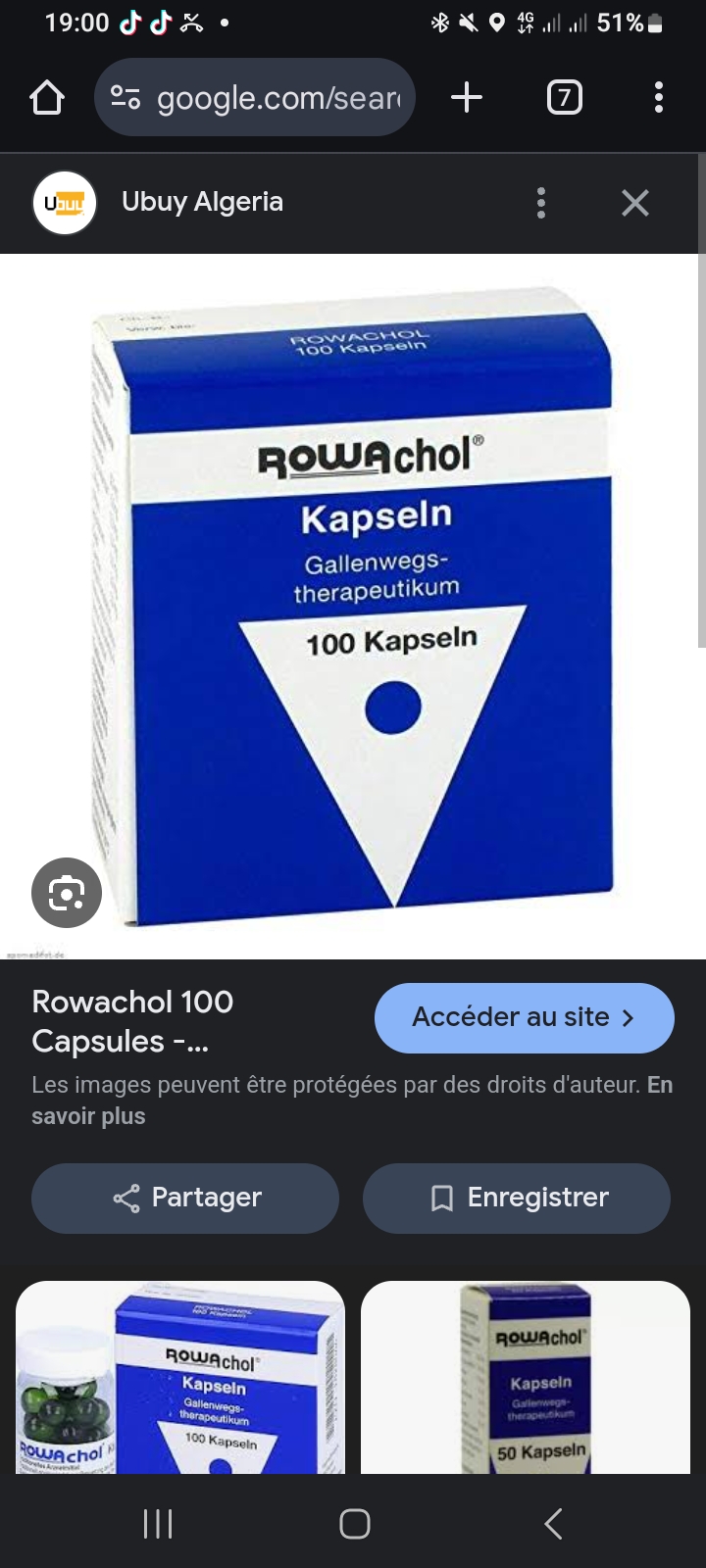This screenshot has height=1568, width=706.
Task: Tap Accéder au site button
Action: tap(524, 1018)
